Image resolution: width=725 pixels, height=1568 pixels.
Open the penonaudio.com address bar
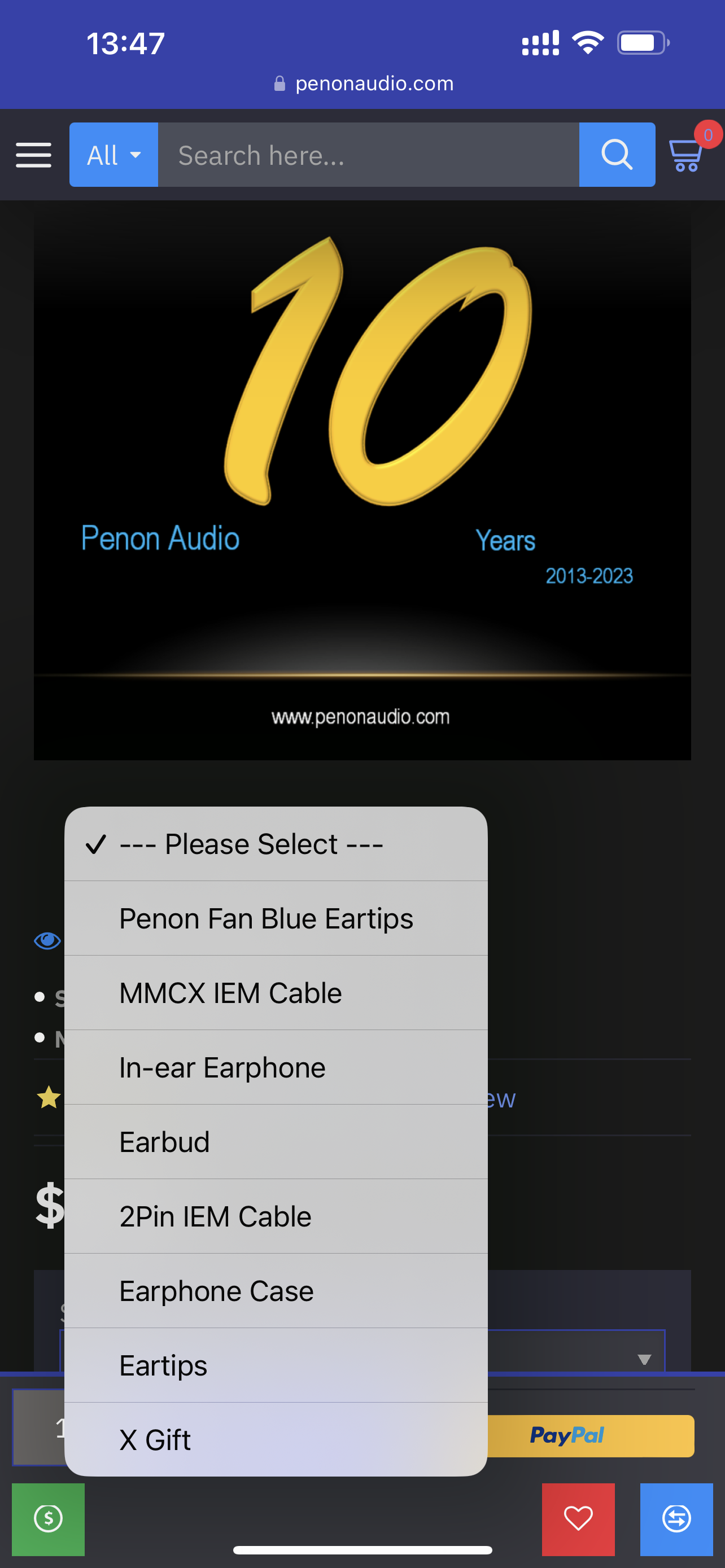click(364, 84)
